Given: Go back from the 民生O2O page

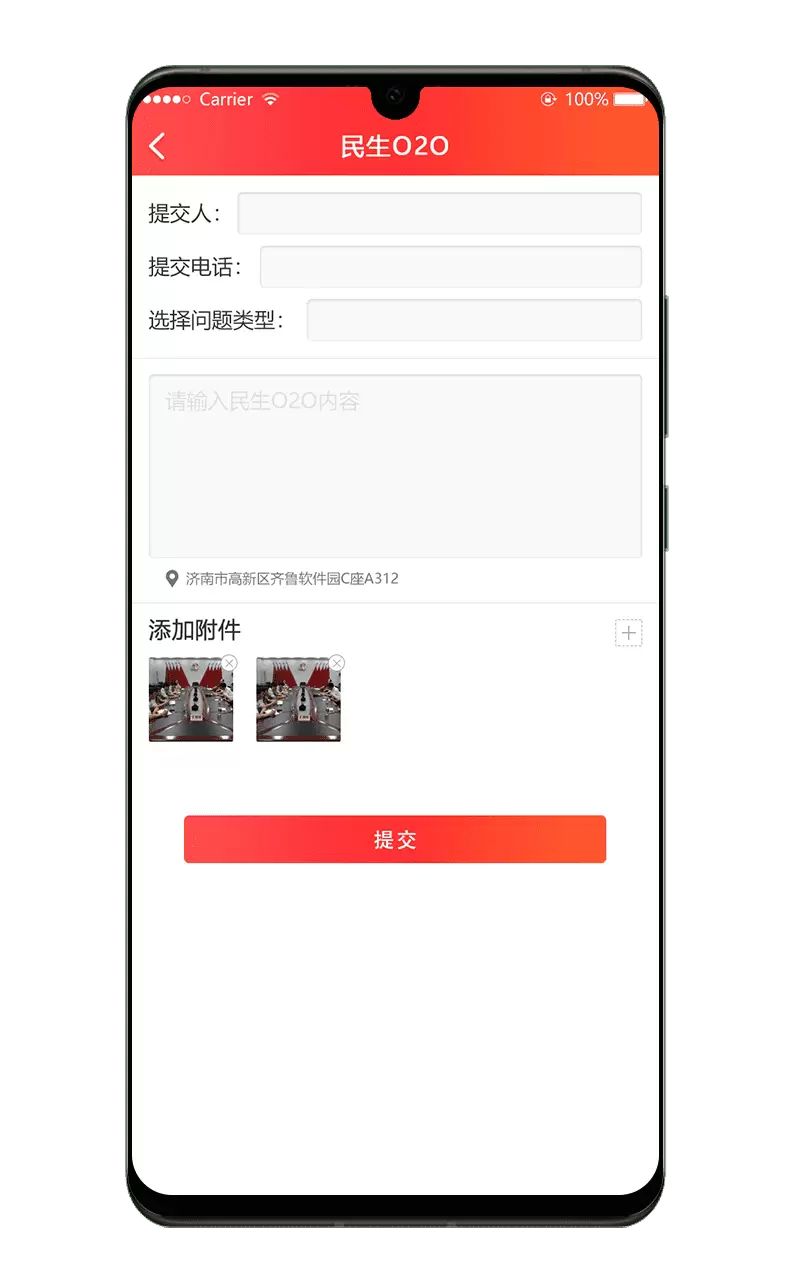Looking at the screenshot, I should pos(157,147).
